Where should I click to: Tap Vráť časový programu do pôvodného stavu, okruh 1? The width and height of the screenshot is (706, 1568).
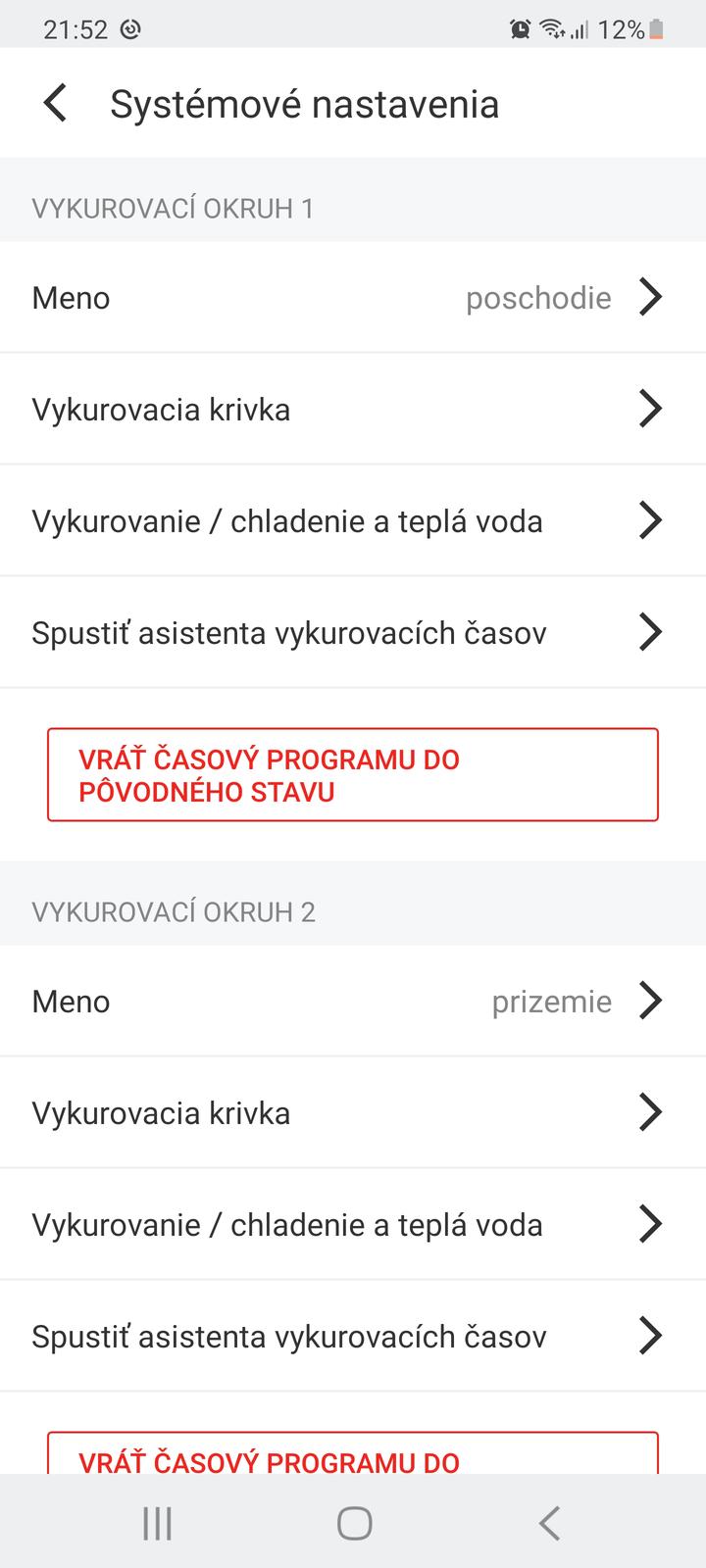tap(353, 774)
